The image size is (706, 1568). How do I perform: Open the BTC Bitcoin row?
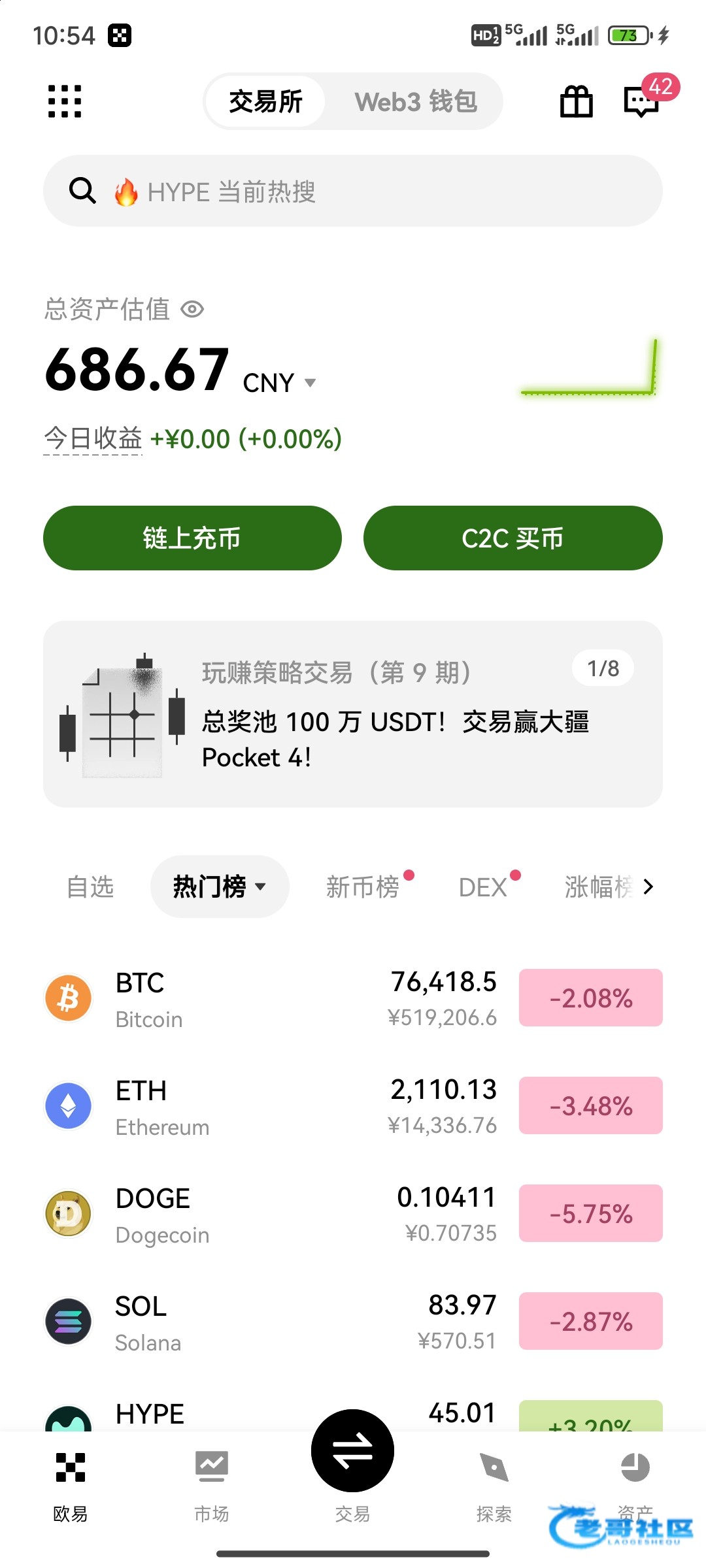[353, 998]
